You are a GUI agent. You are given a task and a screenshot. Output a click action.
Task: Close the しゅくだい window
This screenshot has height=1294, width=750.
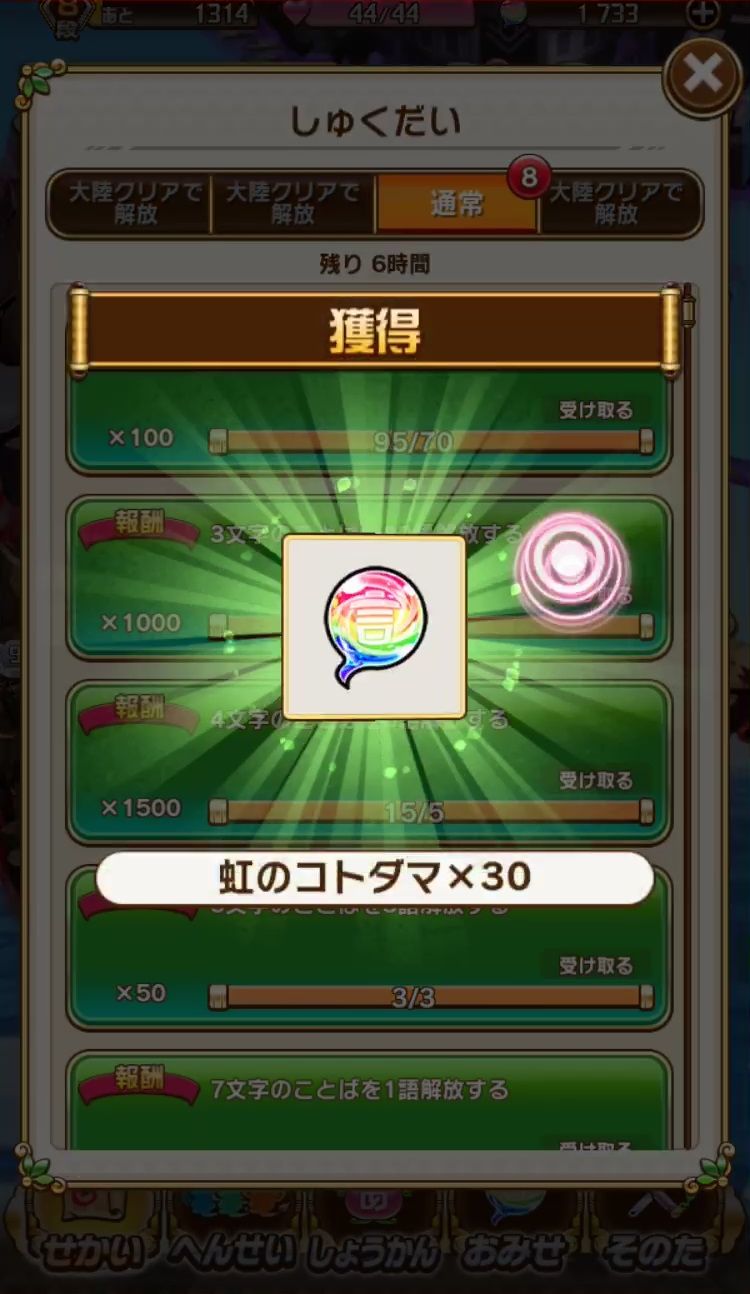702,76
